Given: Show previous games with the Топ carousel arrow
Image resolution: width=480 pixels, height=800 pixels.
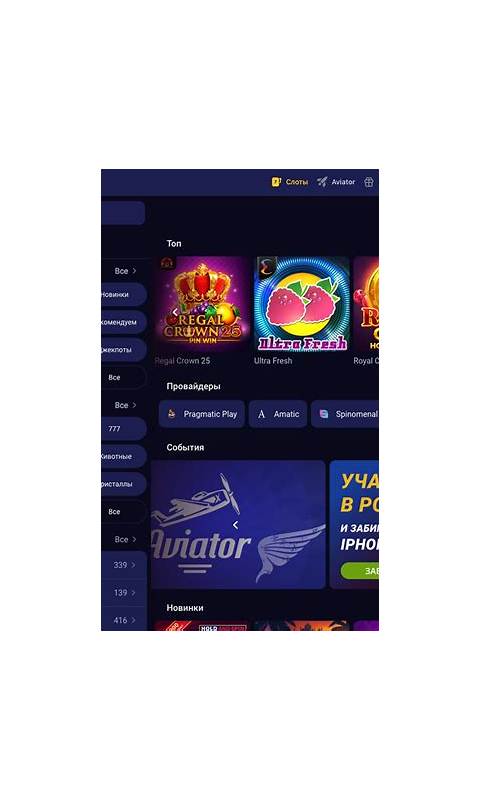Looking at the screenshot, I should click(174, 311).
